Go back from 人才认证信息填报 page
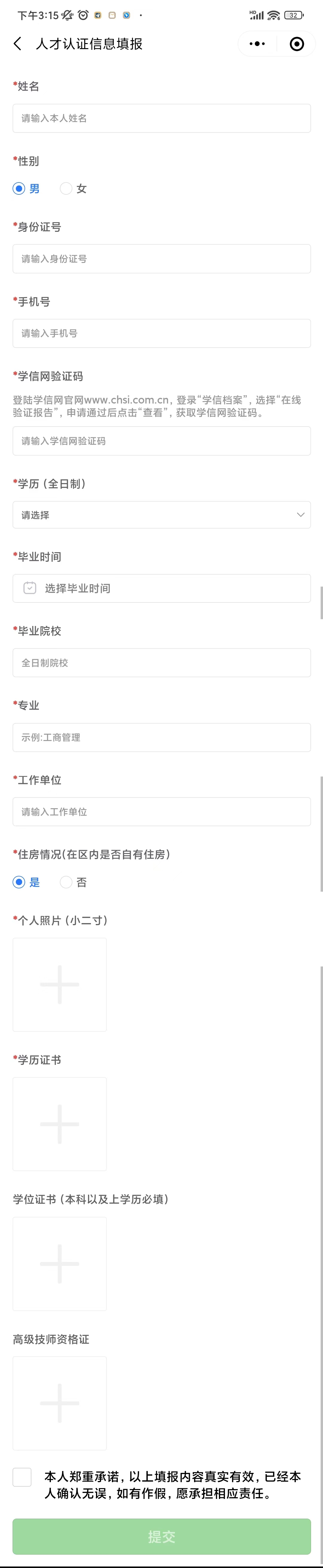 coord(18,44)
